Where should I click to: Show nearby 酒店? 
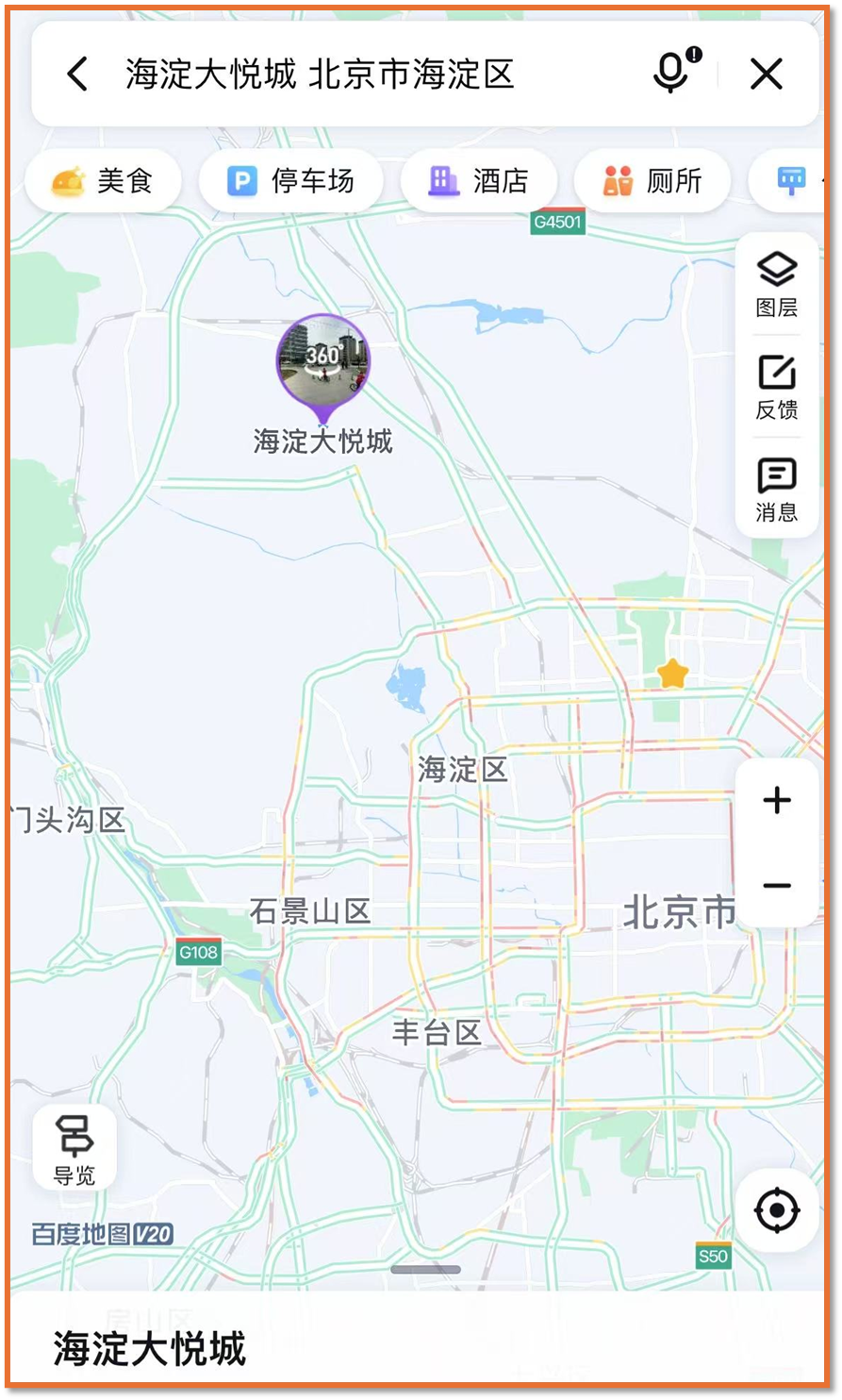(478, 180)
